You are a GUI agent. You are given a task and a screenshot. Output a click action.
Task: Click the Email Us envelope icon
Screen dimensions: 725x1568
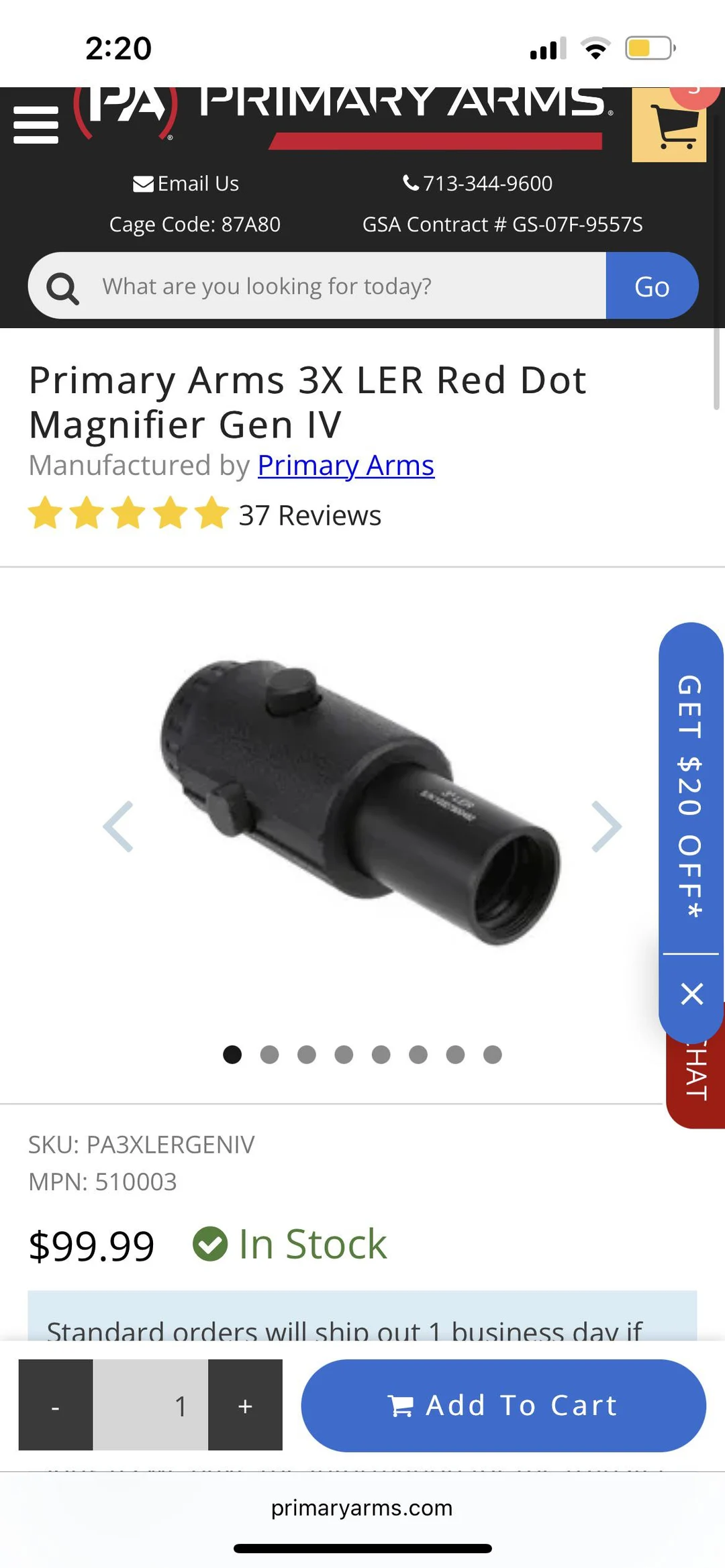pyautogui.click(x=142, y=182)
